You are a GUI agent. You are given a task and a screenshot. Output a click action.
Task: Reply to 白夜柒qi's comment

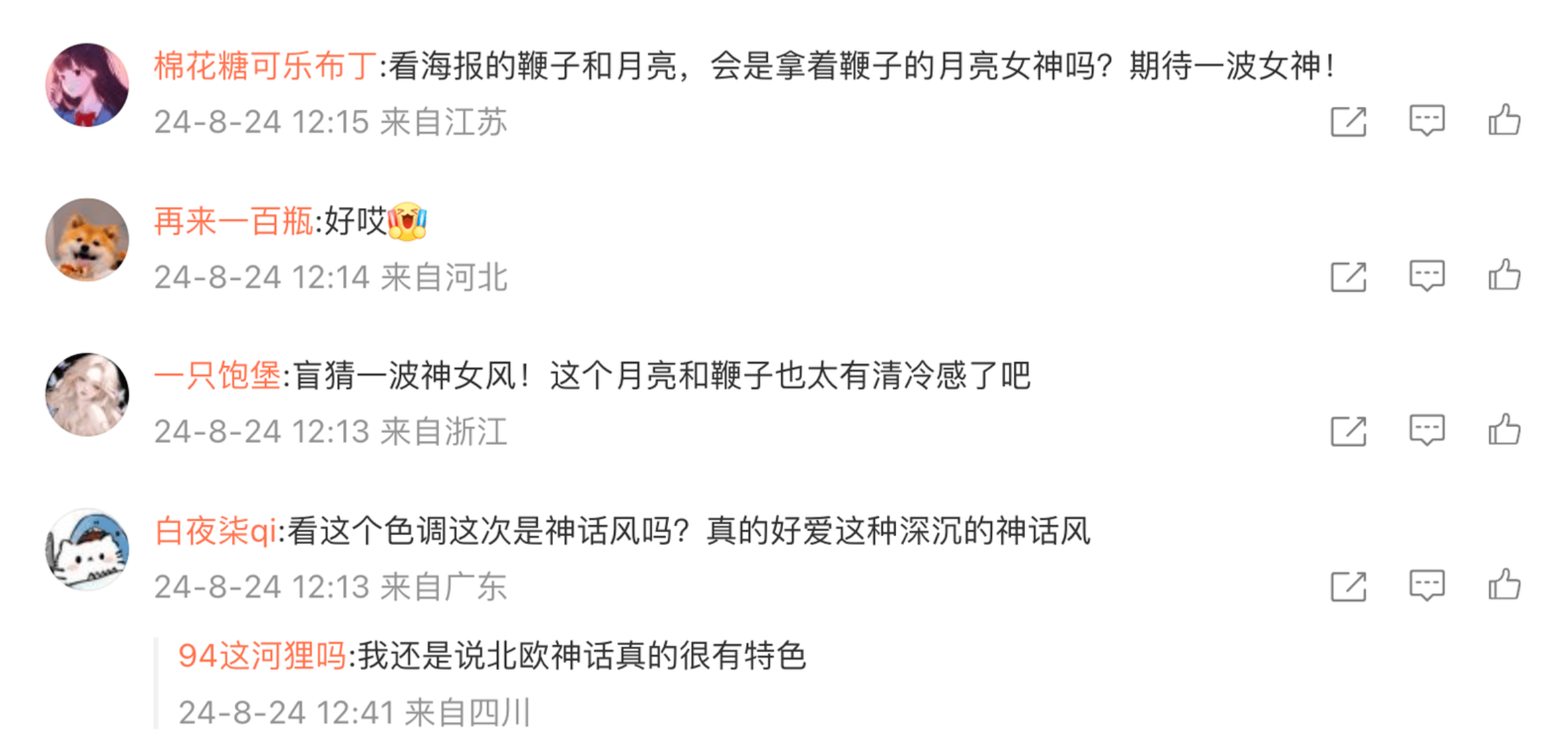[x=1426, y=585]
